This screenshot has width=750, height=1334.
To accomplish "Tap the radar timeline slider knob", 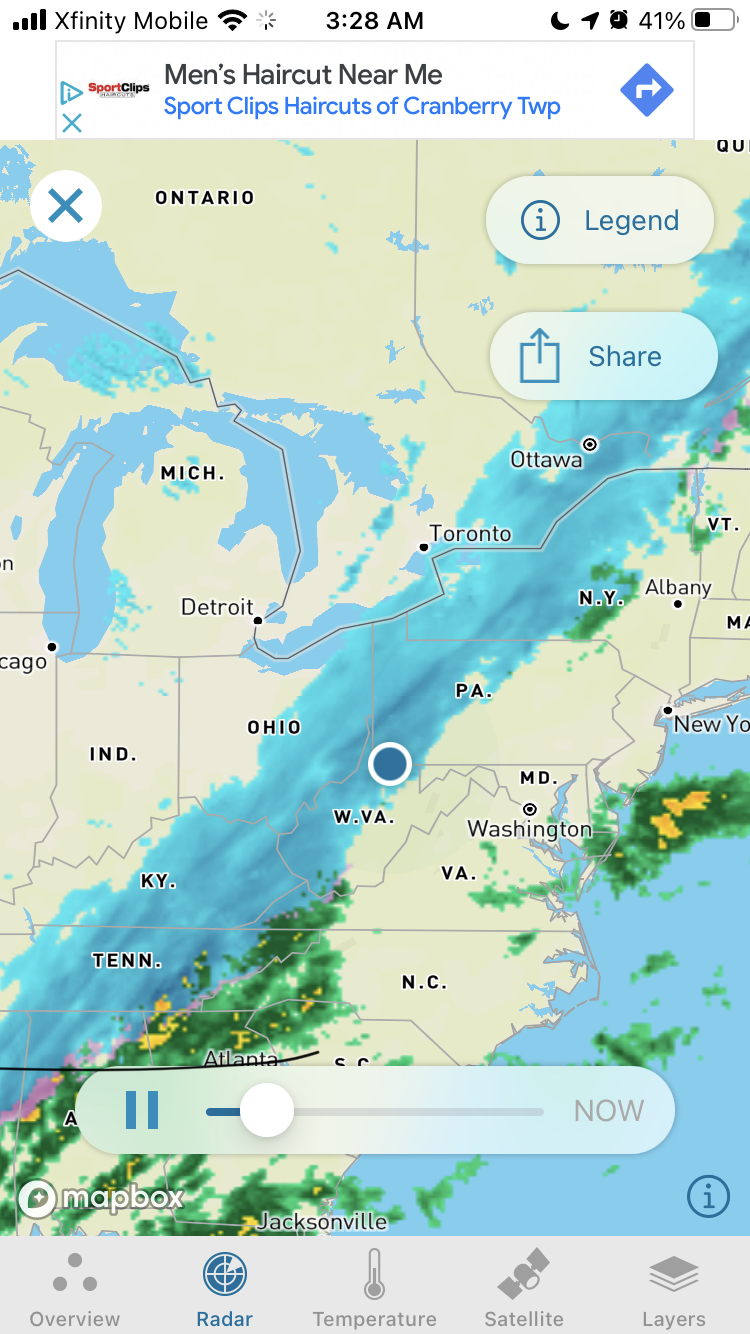I will click(x=266, y=1110).
